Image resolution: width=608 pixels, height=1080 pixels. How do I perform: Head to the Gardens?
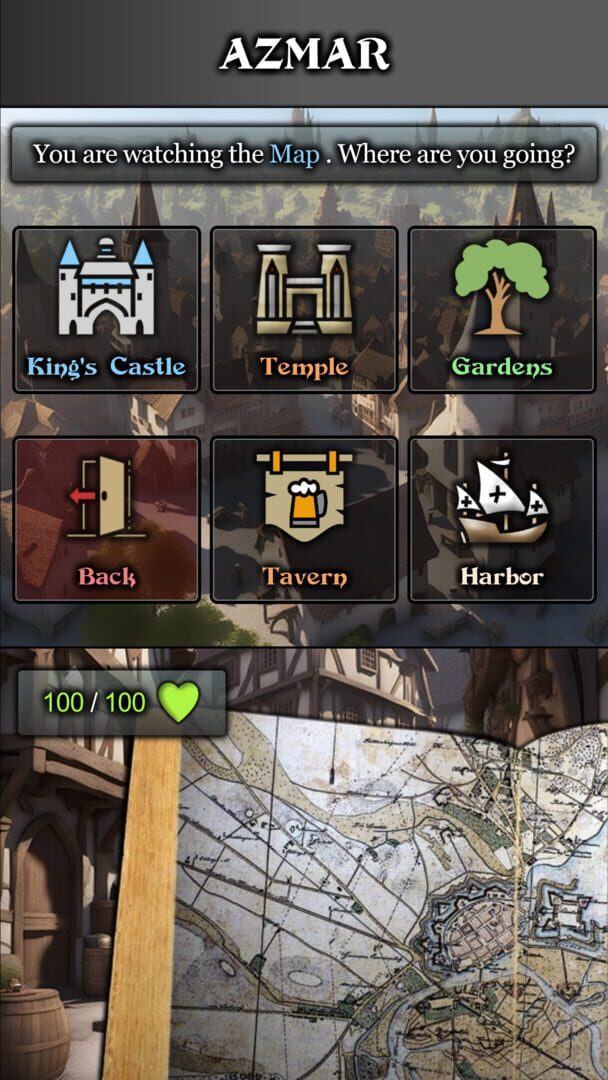[x=502, y=309]
